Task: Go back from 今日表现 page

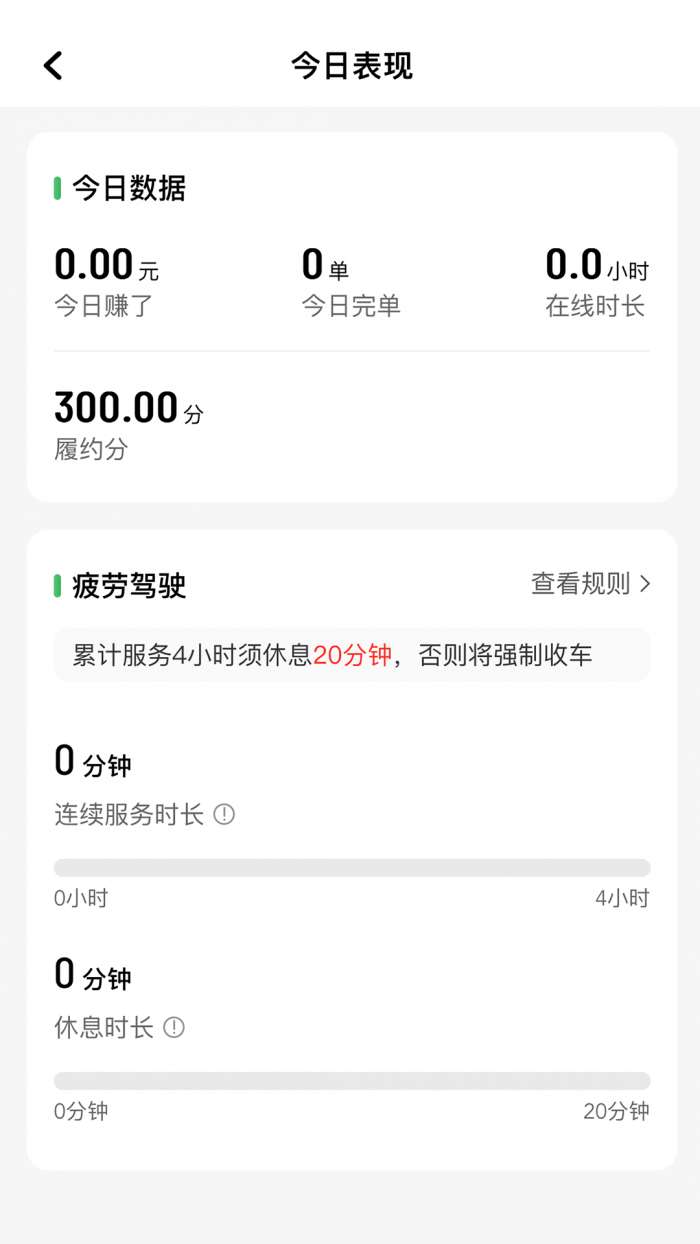Action: pyautogui.click(x=53, y=66)
